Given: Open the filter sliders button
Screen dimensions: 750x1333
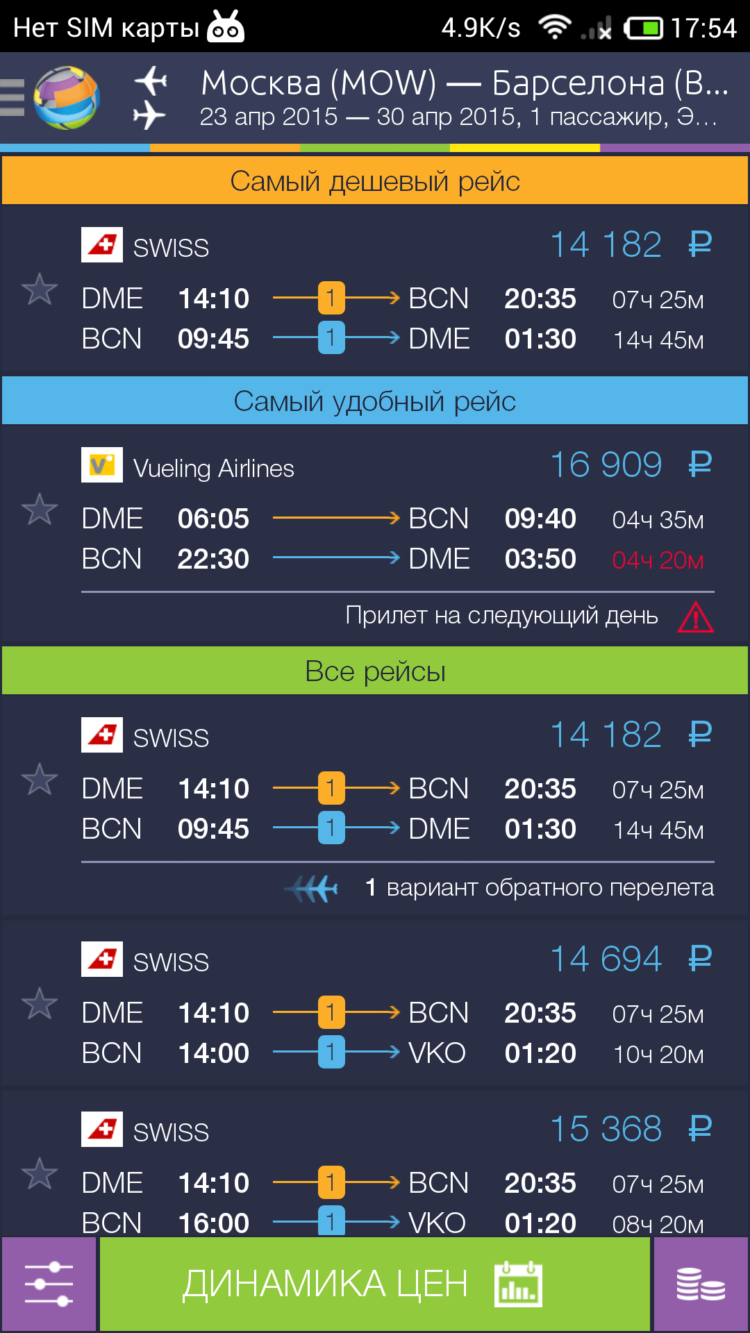Looking at the screenshot, I should [x=48, y=1284].
